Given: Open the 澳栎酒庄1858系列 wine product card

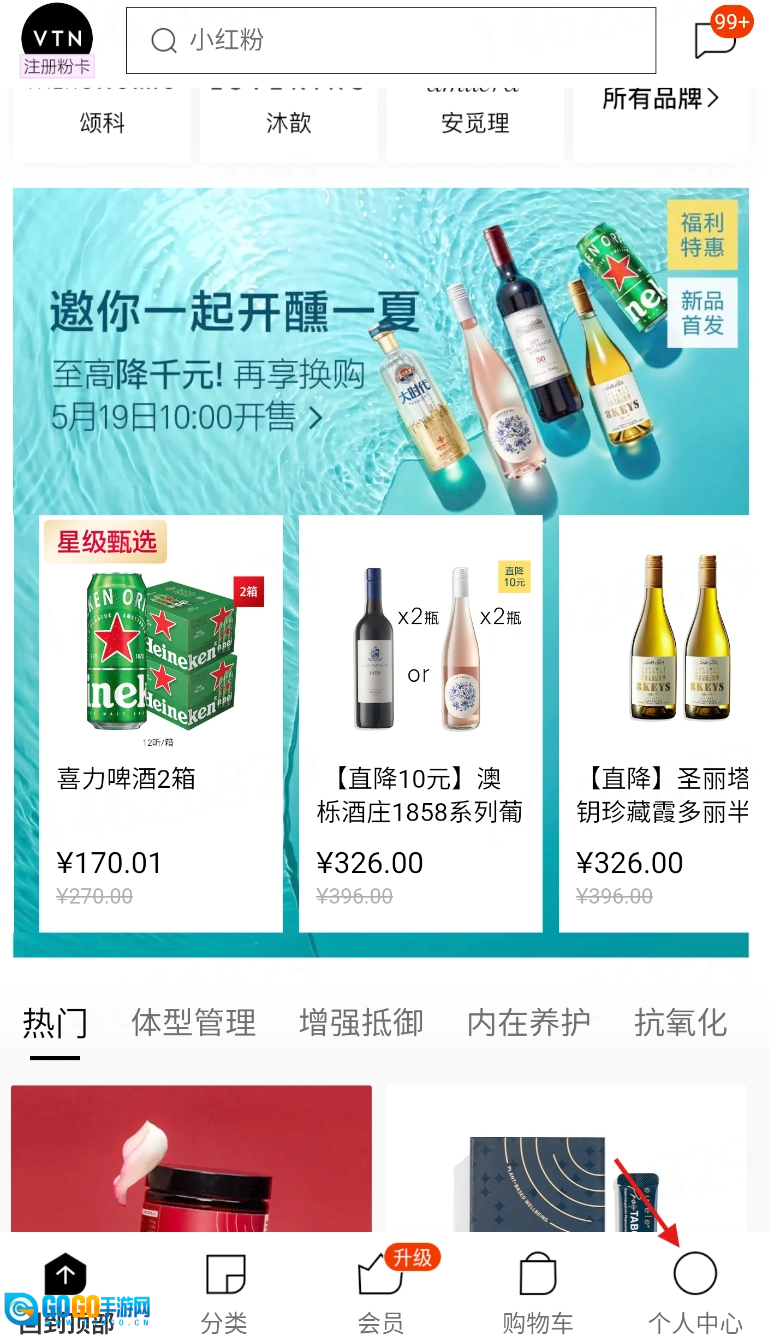Looking at the screenshot, I should pyautogui.click(x=420, y=722).
